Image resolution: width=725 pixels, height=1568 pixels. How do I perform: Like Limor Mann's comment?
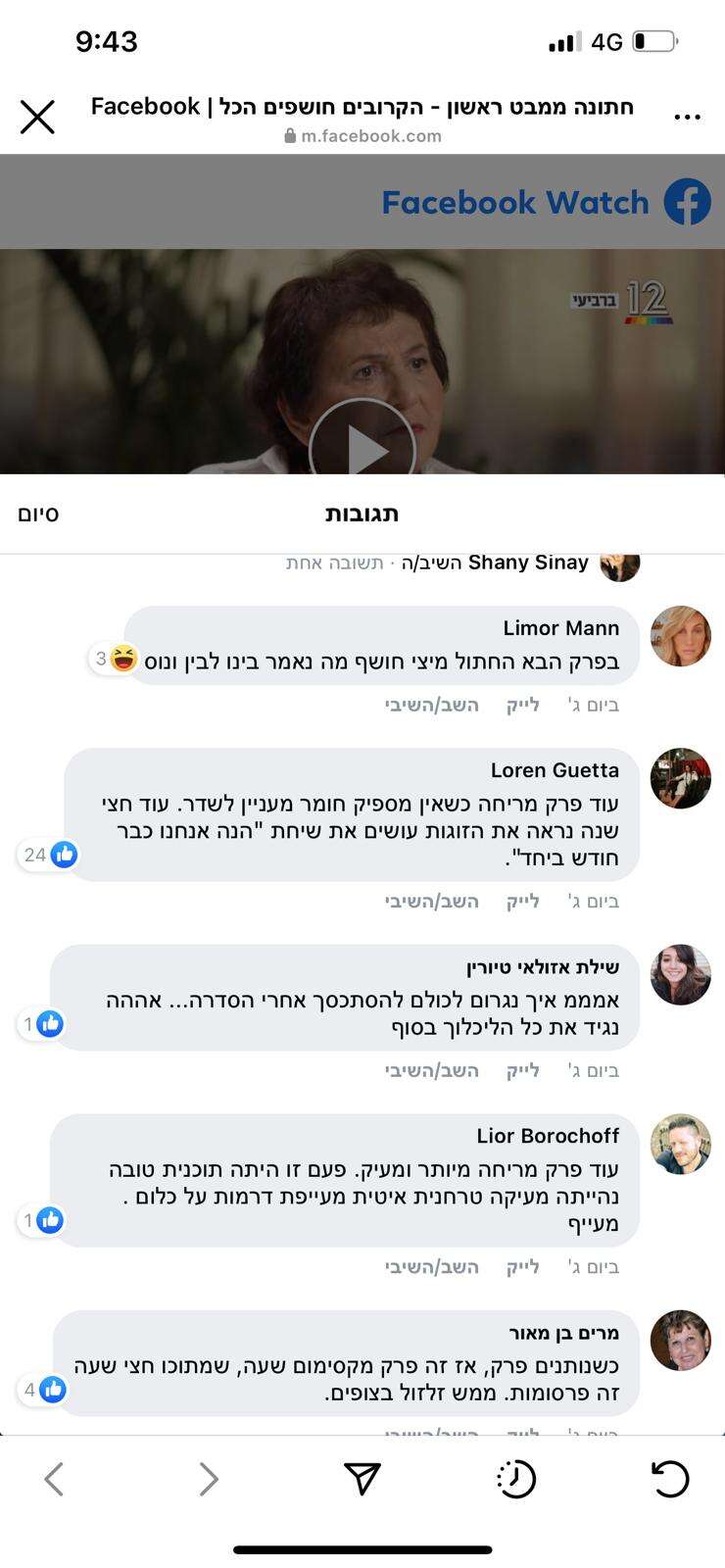523,705
